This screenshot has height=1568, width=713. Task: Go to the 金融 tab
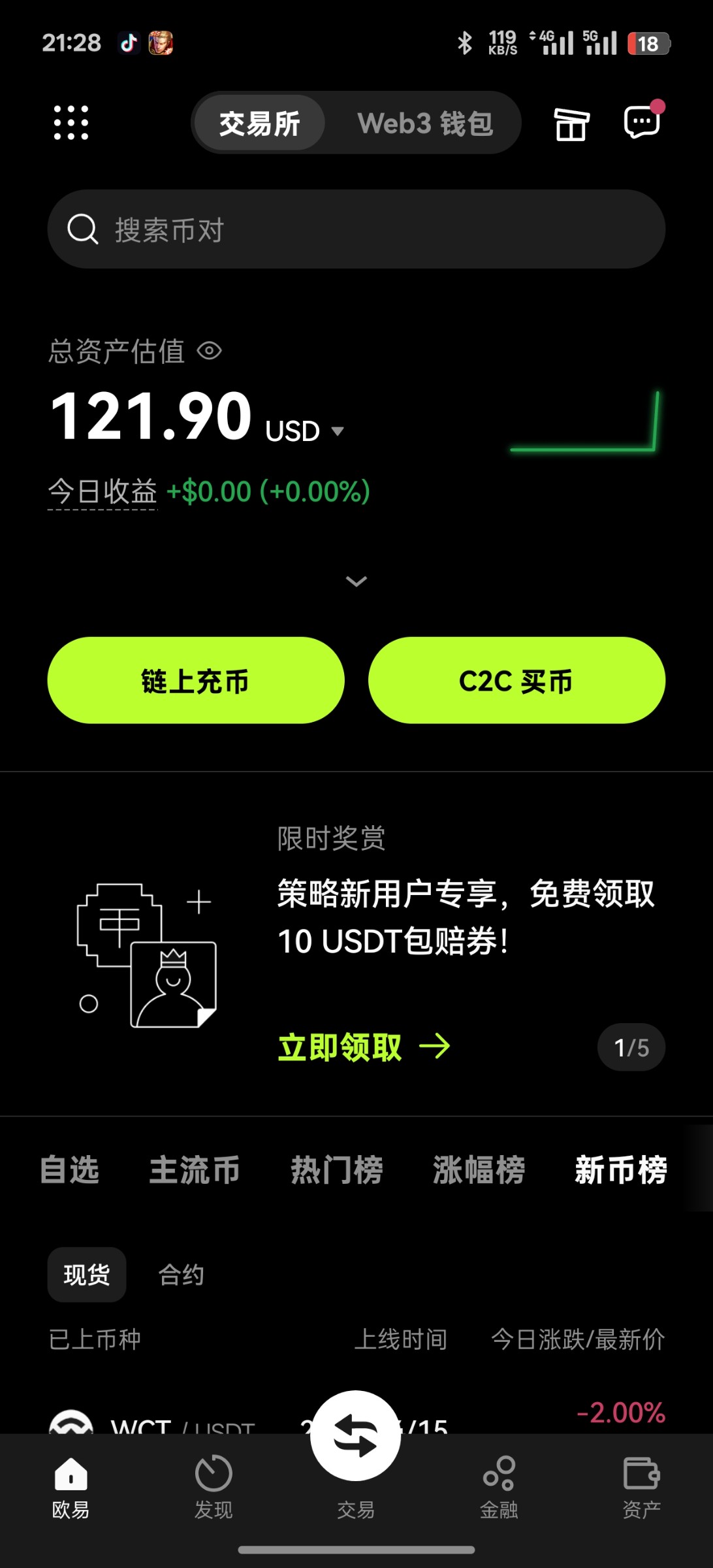point(499,1485)
